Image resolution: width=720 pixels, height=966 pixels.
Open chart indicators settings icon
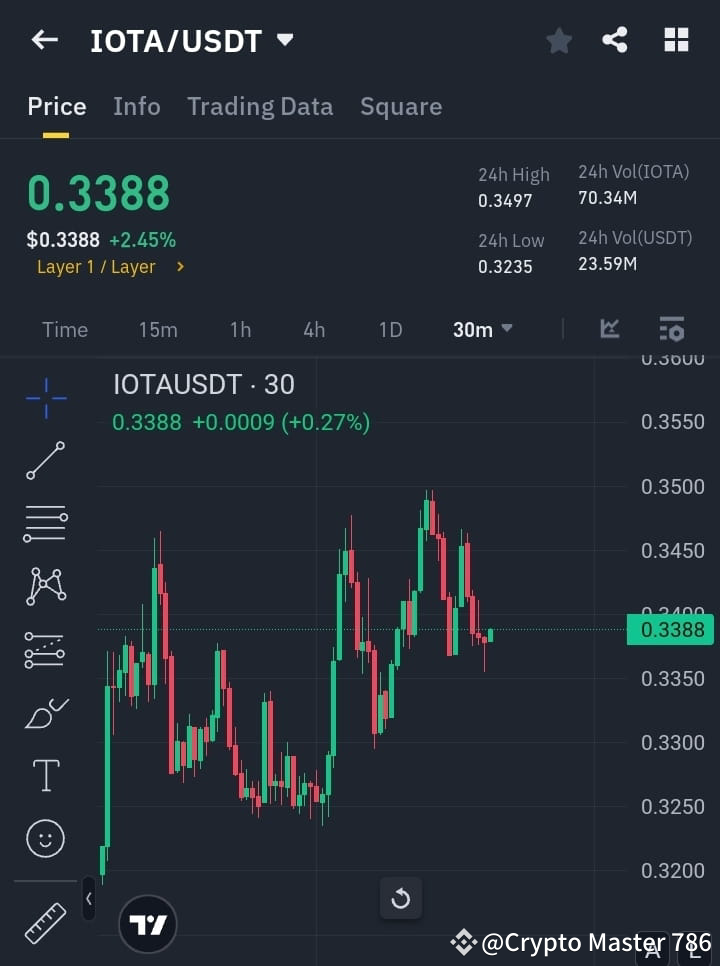tap(671, 329)
